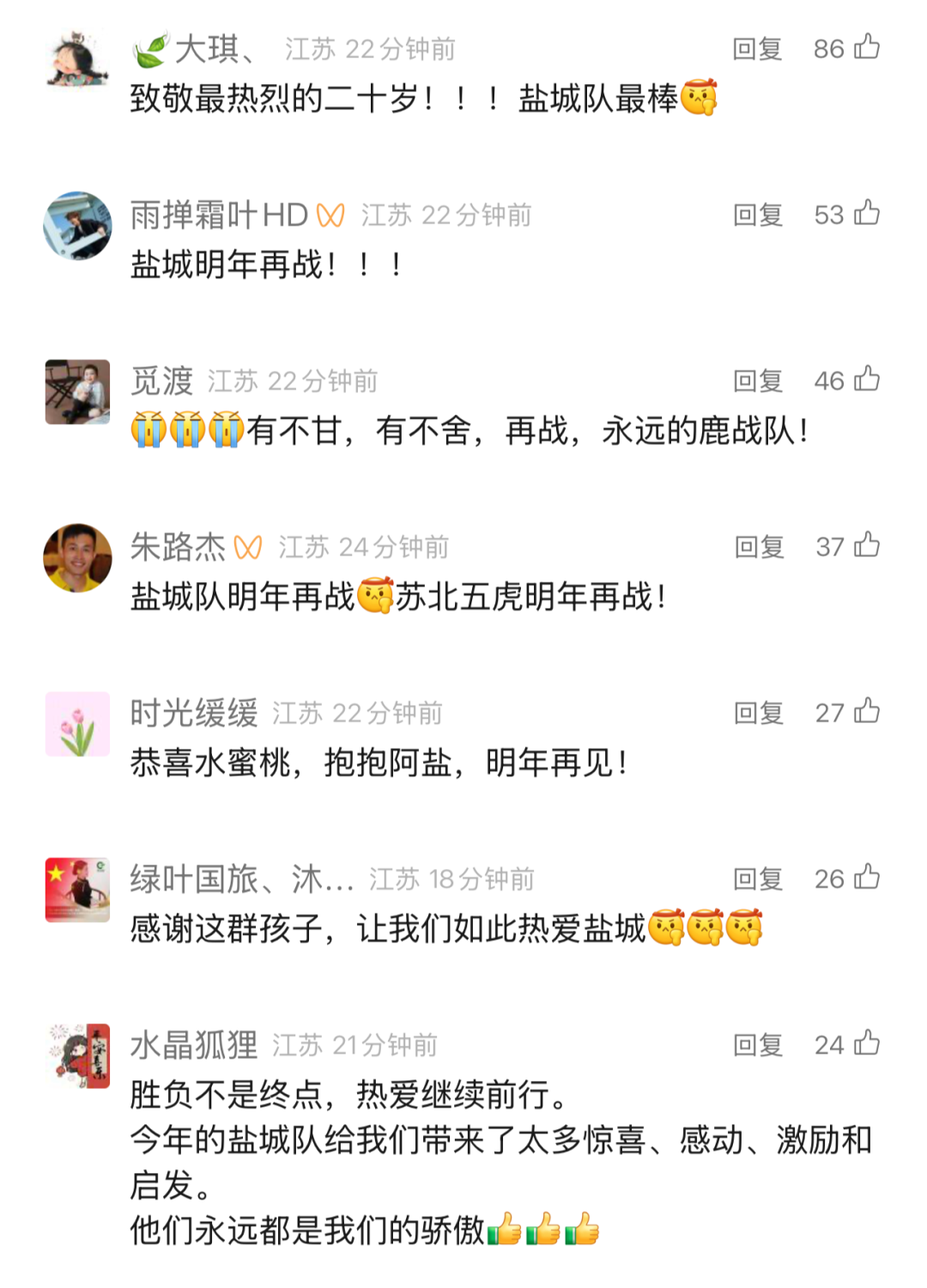Reply to 时光缓缓's comment
This screenshot has height=1288, width=927.
(x=759, y=713)
